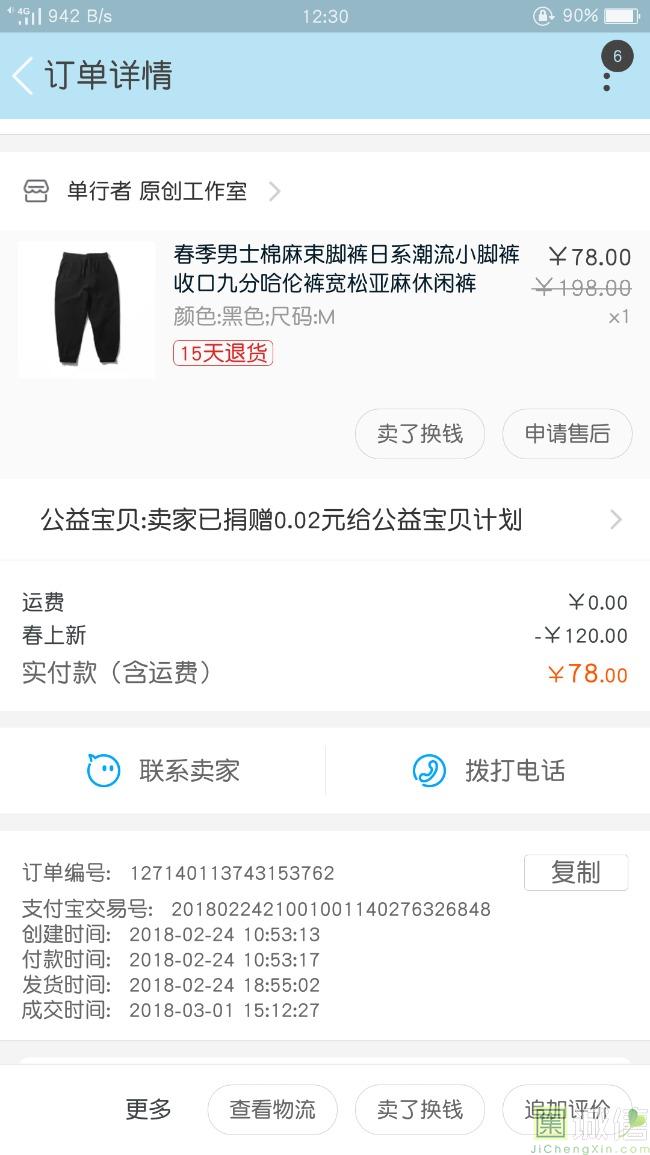The width and height of the screenshot is (650, 1155).
Task: Apply for after-sales via 申请售后
Action: pyautogui.click(x=567, y=434)
